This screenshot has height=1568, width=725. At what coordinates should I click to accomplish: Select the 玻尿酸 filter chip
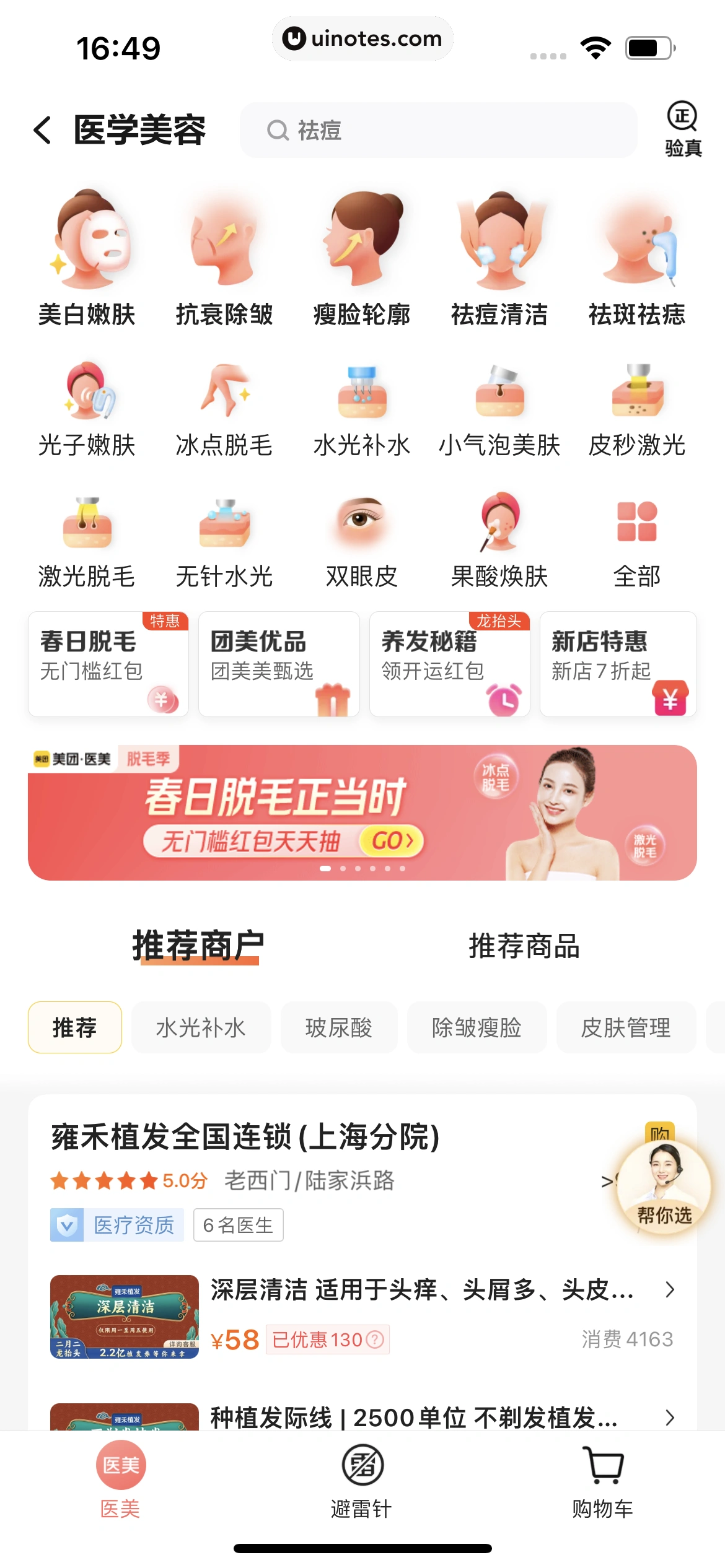tap(340, 1027)
